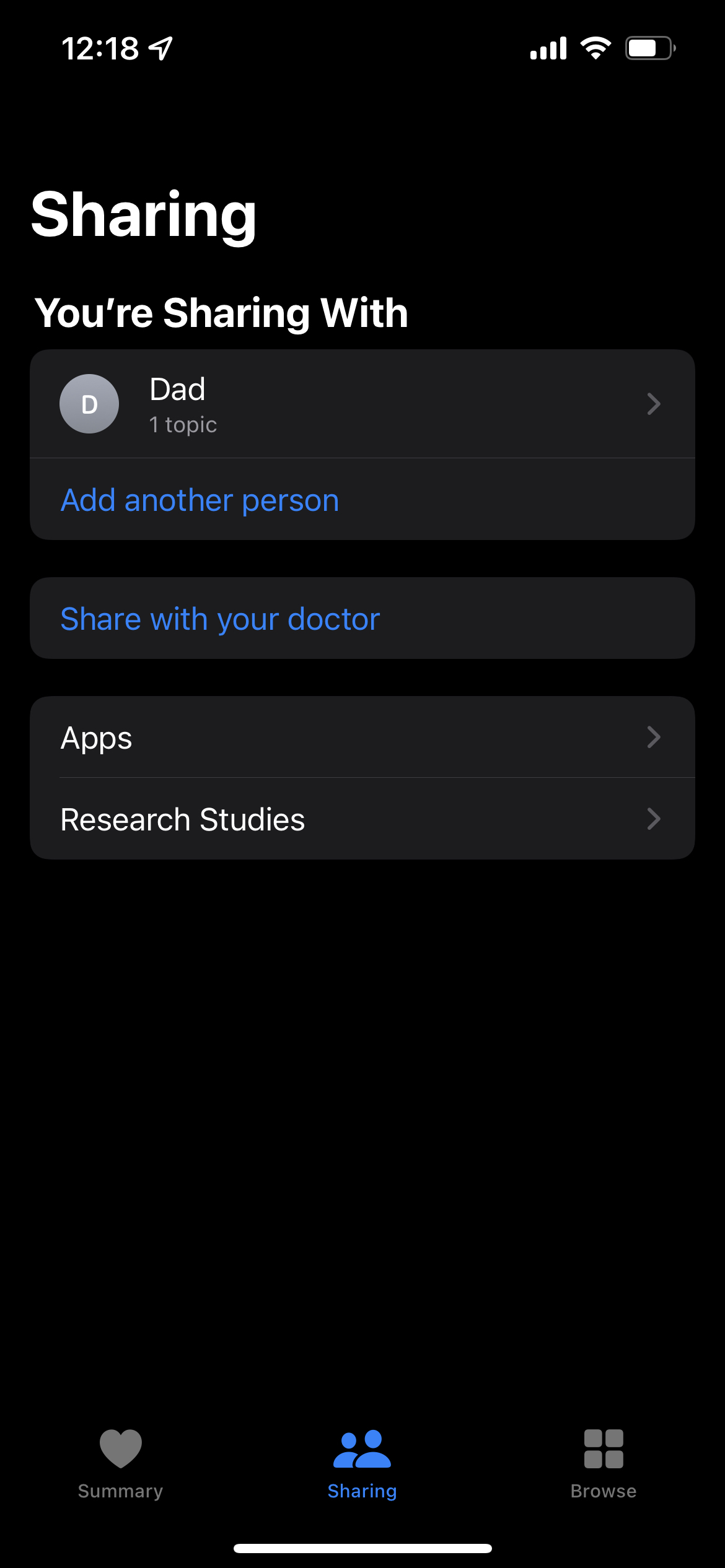Tap the Research Studies row
This screenshot has width=725, height=1568.
[182, 819]
